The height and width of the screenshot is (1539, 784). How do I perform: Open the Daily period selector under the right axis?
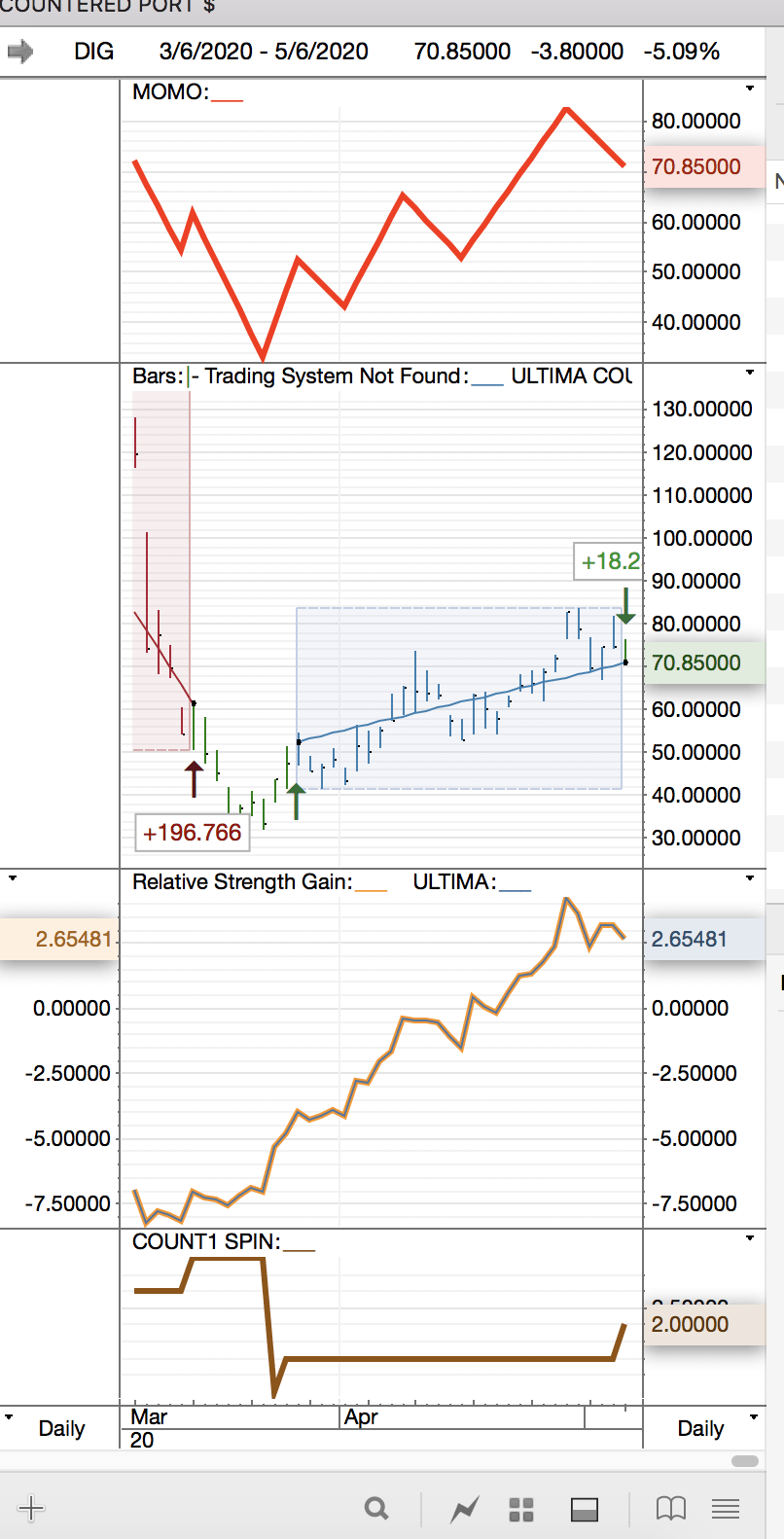(x=701, y=1428)
